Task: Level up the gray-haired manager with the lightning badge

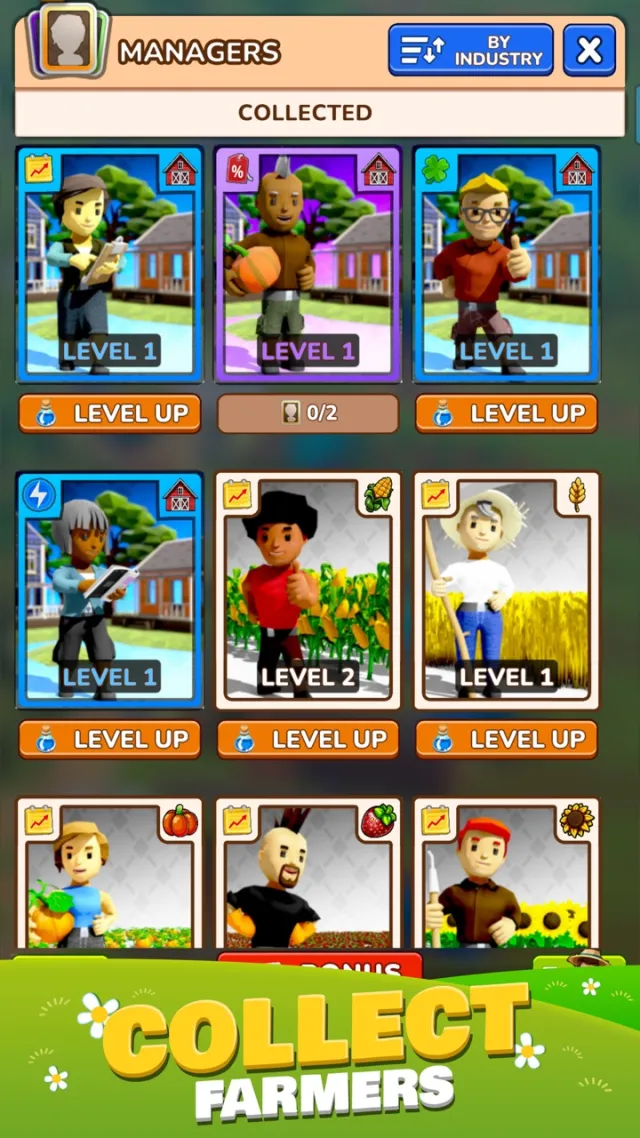Action: [x=110, y=739]
